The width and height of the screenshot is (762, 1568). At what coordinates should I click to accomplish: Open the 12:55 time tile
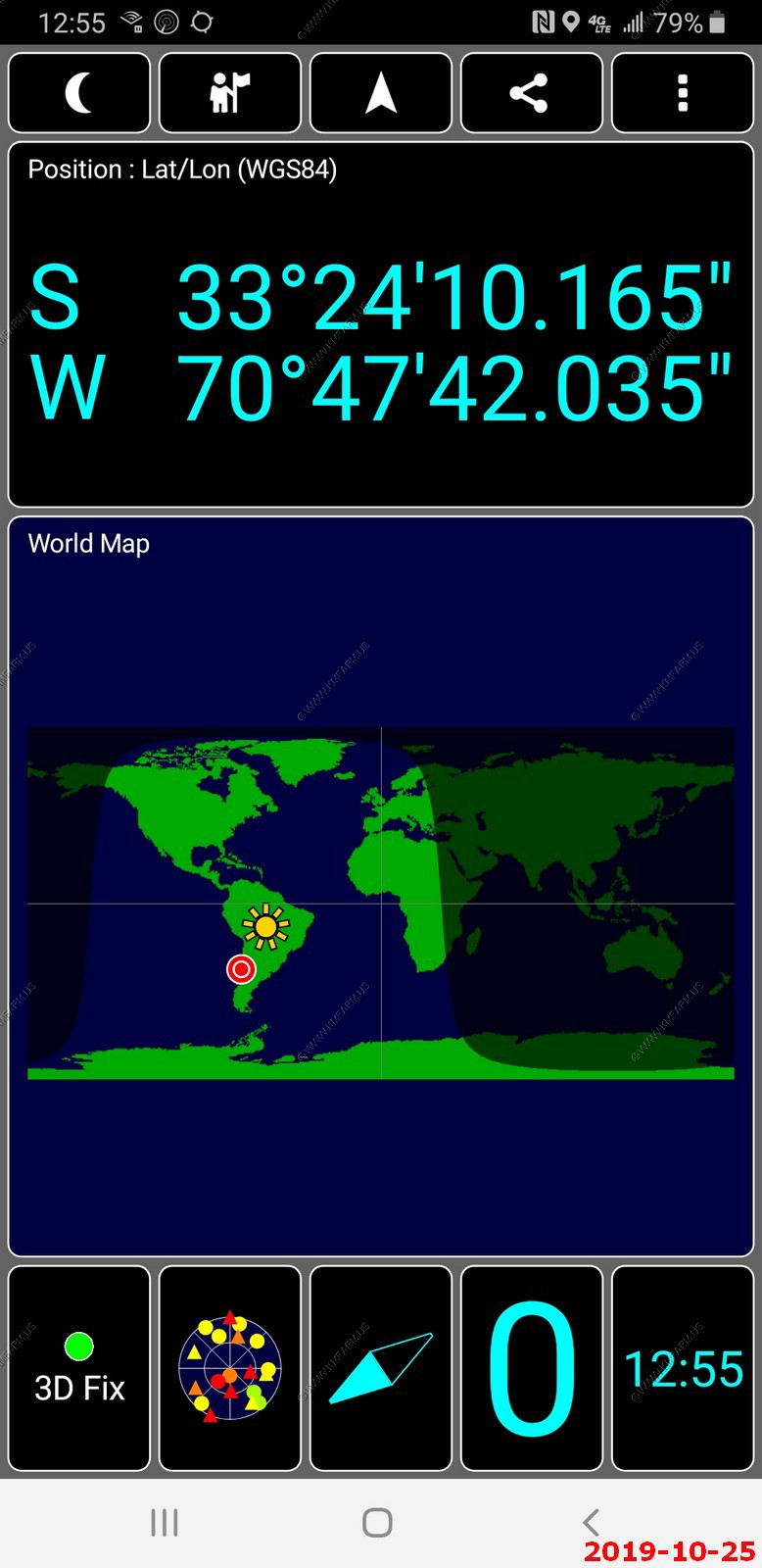point(683,1368)
